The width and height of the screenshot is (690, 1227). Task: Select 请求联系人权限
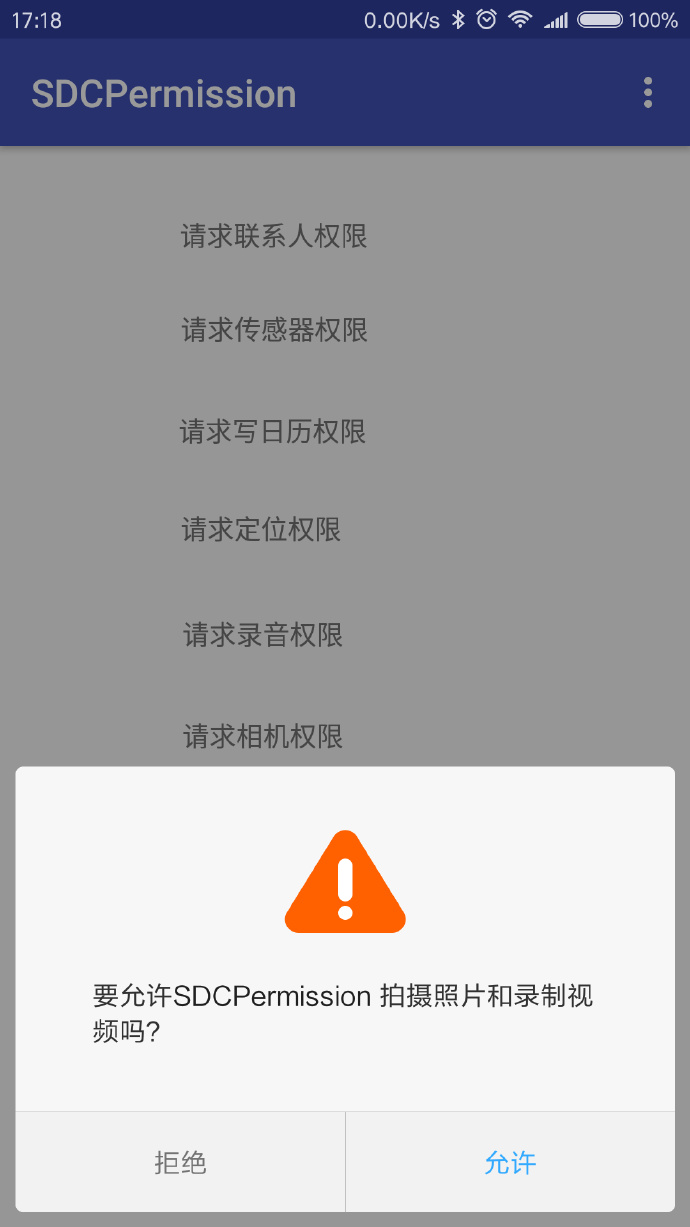[x=274, y=236]
